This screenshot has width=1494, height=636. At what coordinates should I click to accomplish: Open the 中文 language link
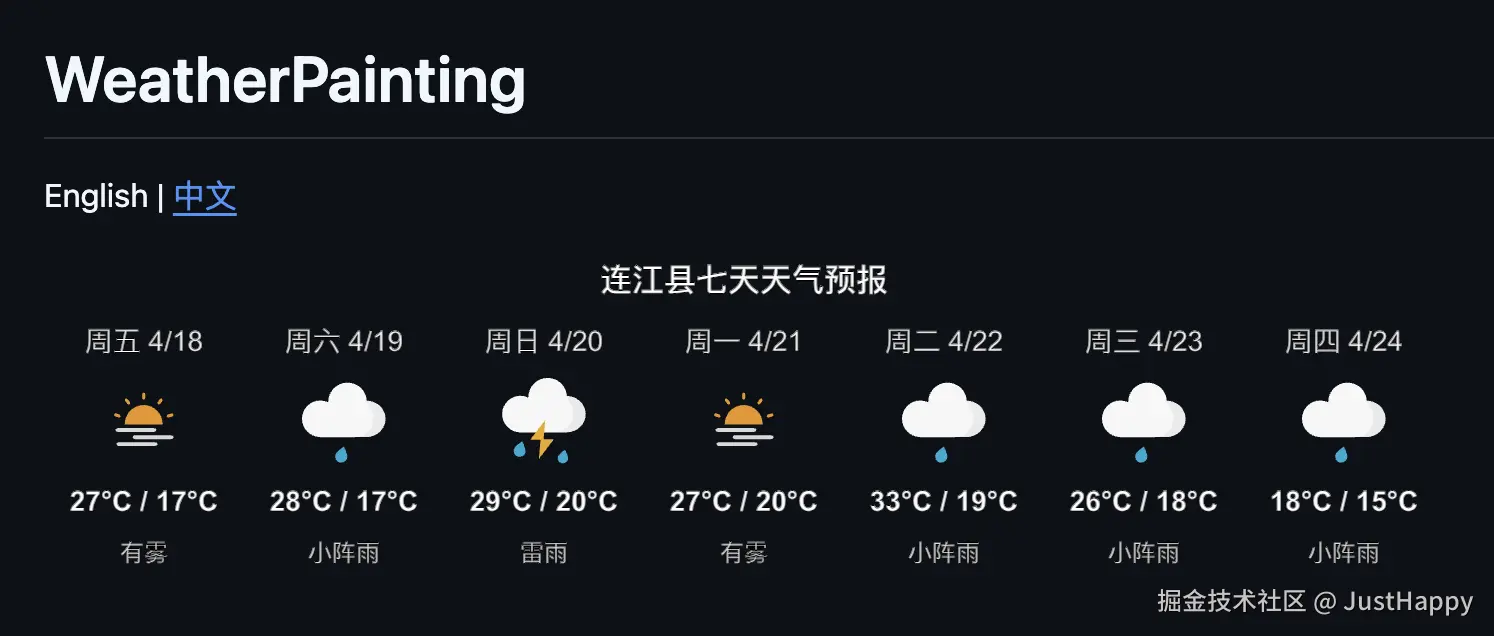click(205, 196)
